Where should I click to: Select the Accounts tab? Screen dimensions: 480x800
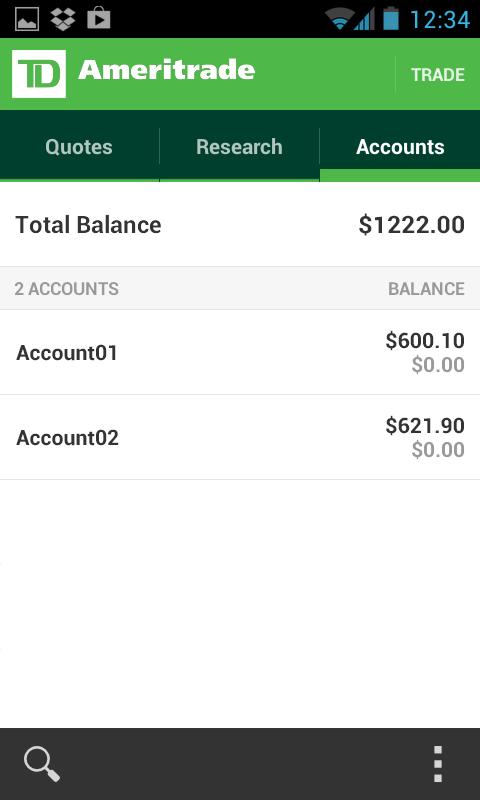pyautogui.click(x=400, y=146)
